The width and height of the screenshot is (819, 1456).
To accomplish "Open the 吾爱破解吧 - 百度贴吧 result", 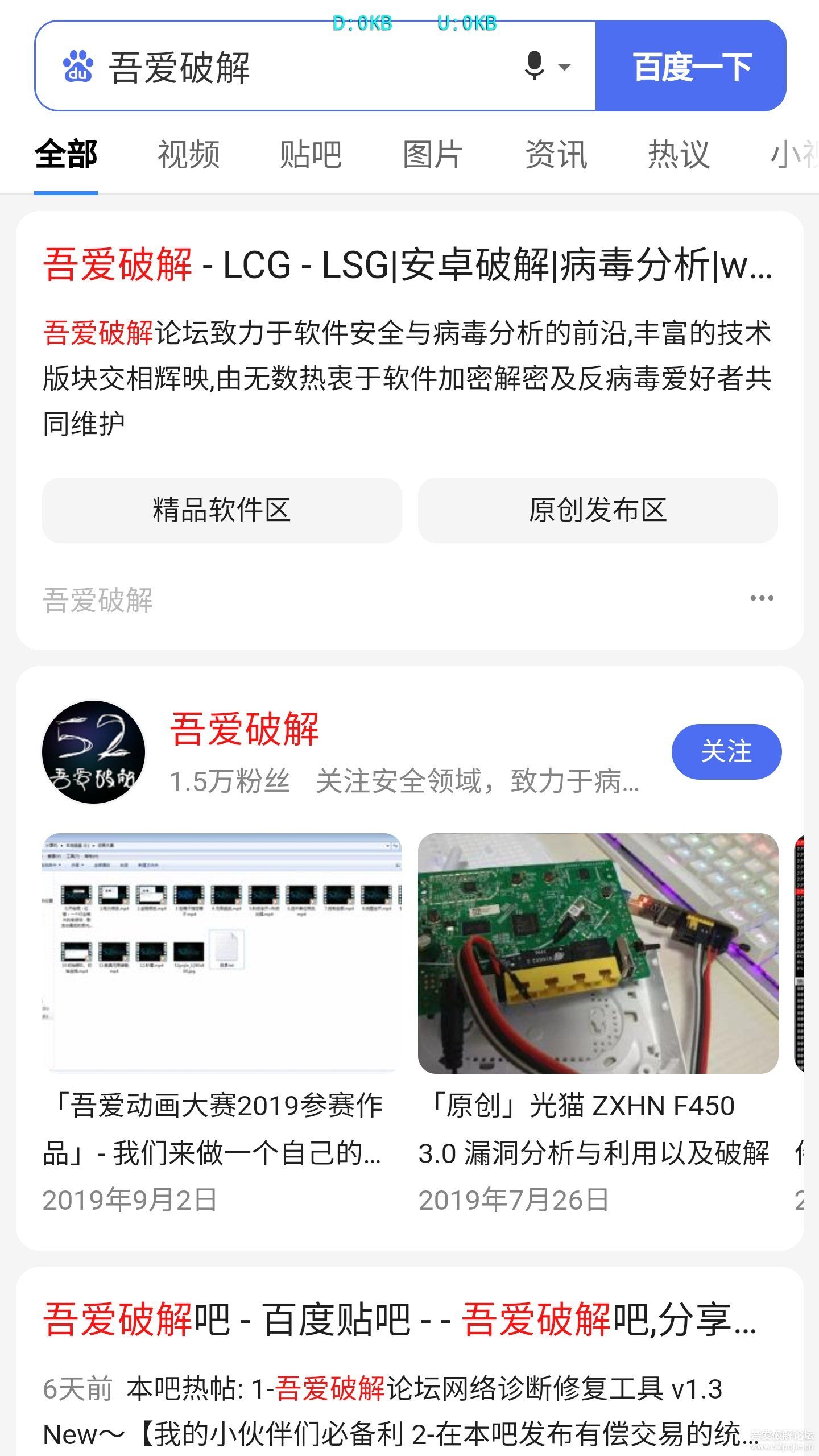I will click(399, 1319).
